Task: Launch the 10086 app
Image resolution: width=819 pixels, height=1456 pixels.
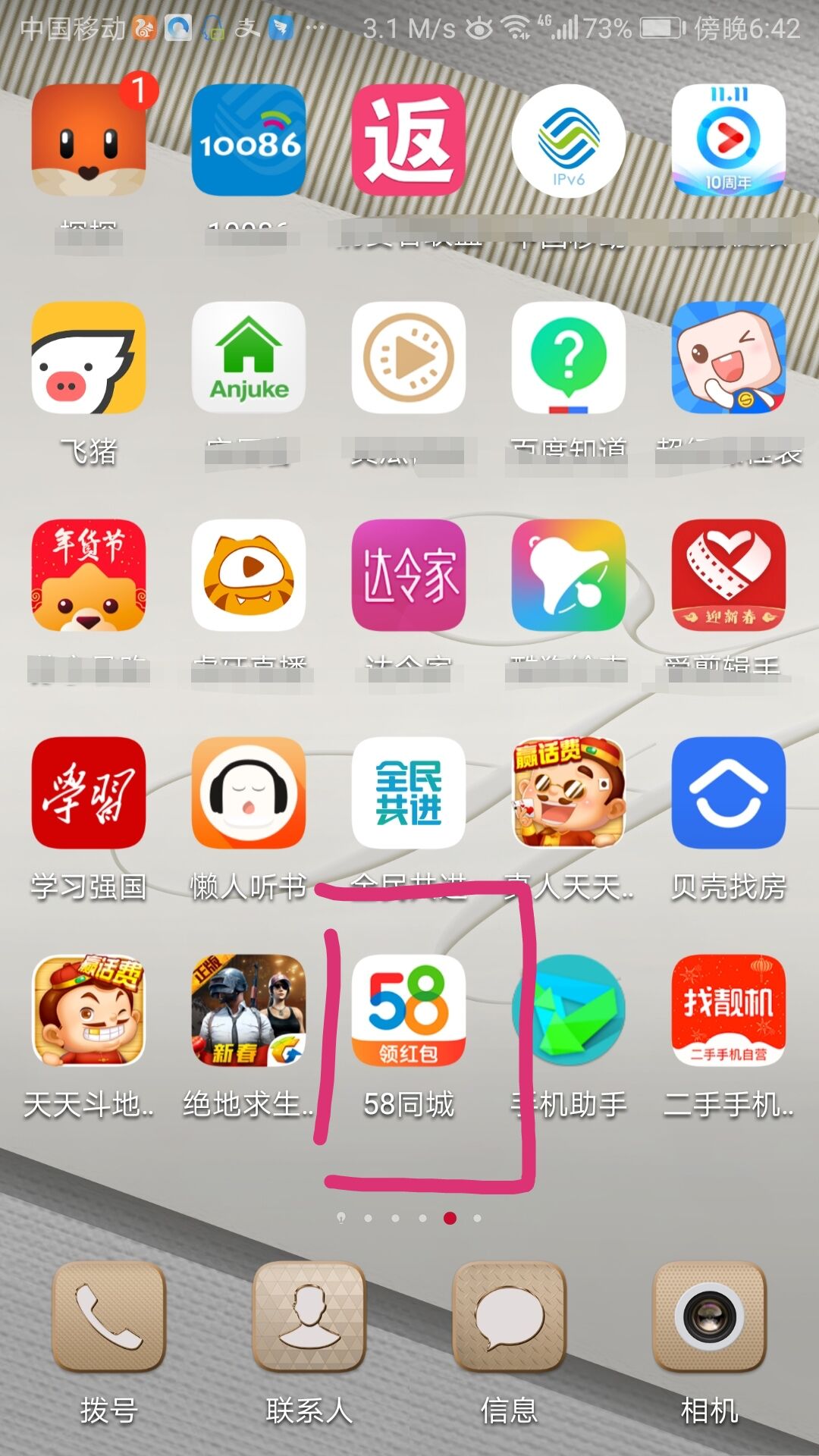Action: coord(248,140)
